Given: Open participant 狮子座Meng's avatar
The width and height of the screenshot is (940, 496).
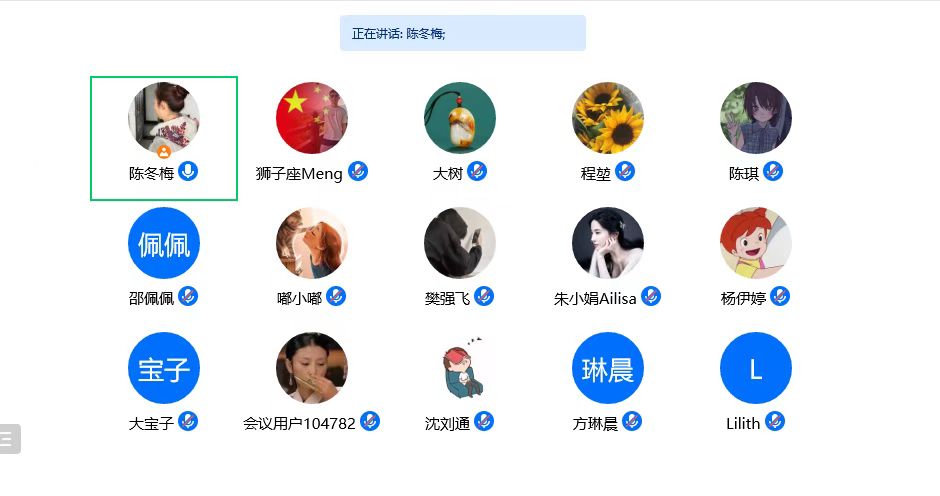Looking at the screenshot, I should pyautogui.click(x=312, y=118).
